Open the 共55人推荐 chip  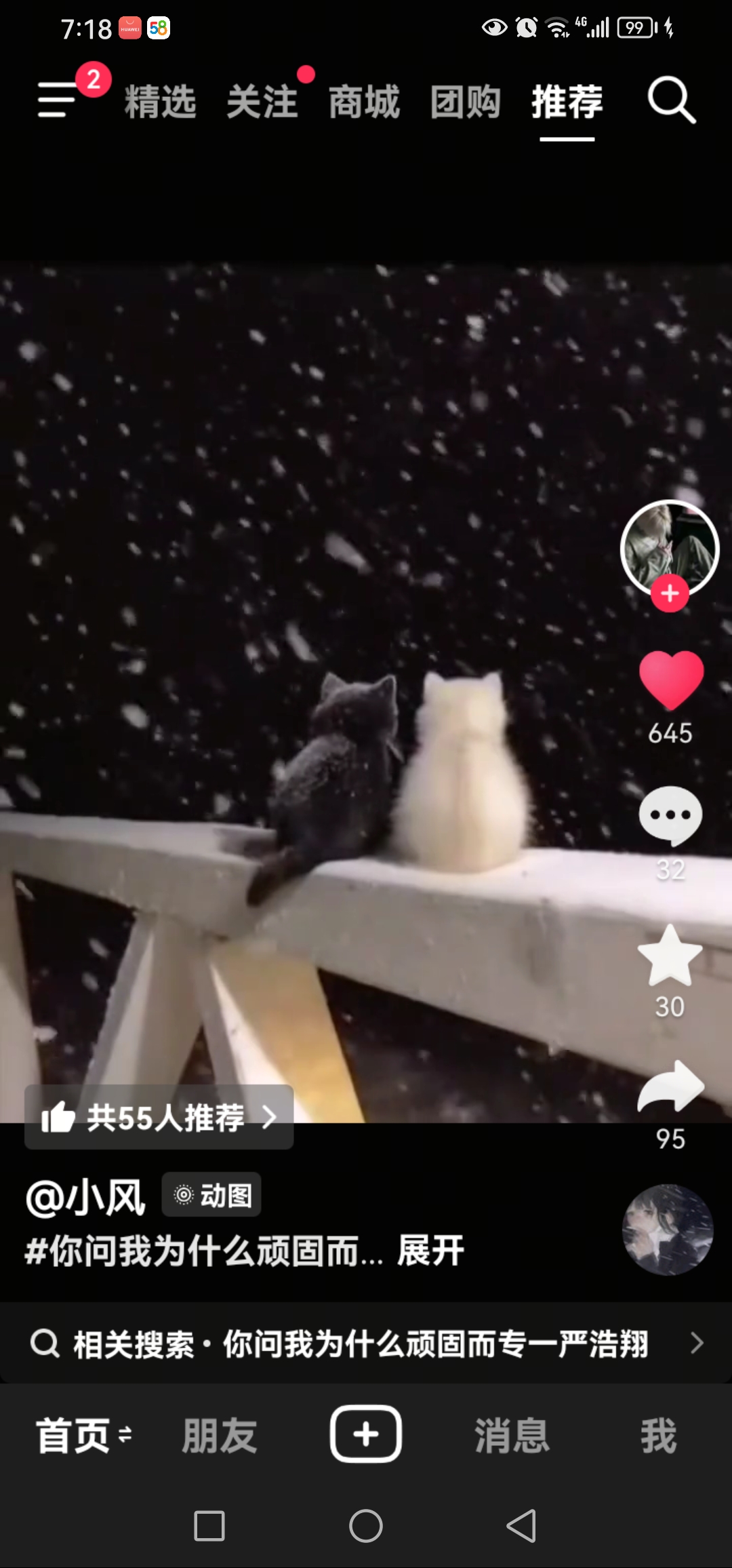click(159, 1117)
